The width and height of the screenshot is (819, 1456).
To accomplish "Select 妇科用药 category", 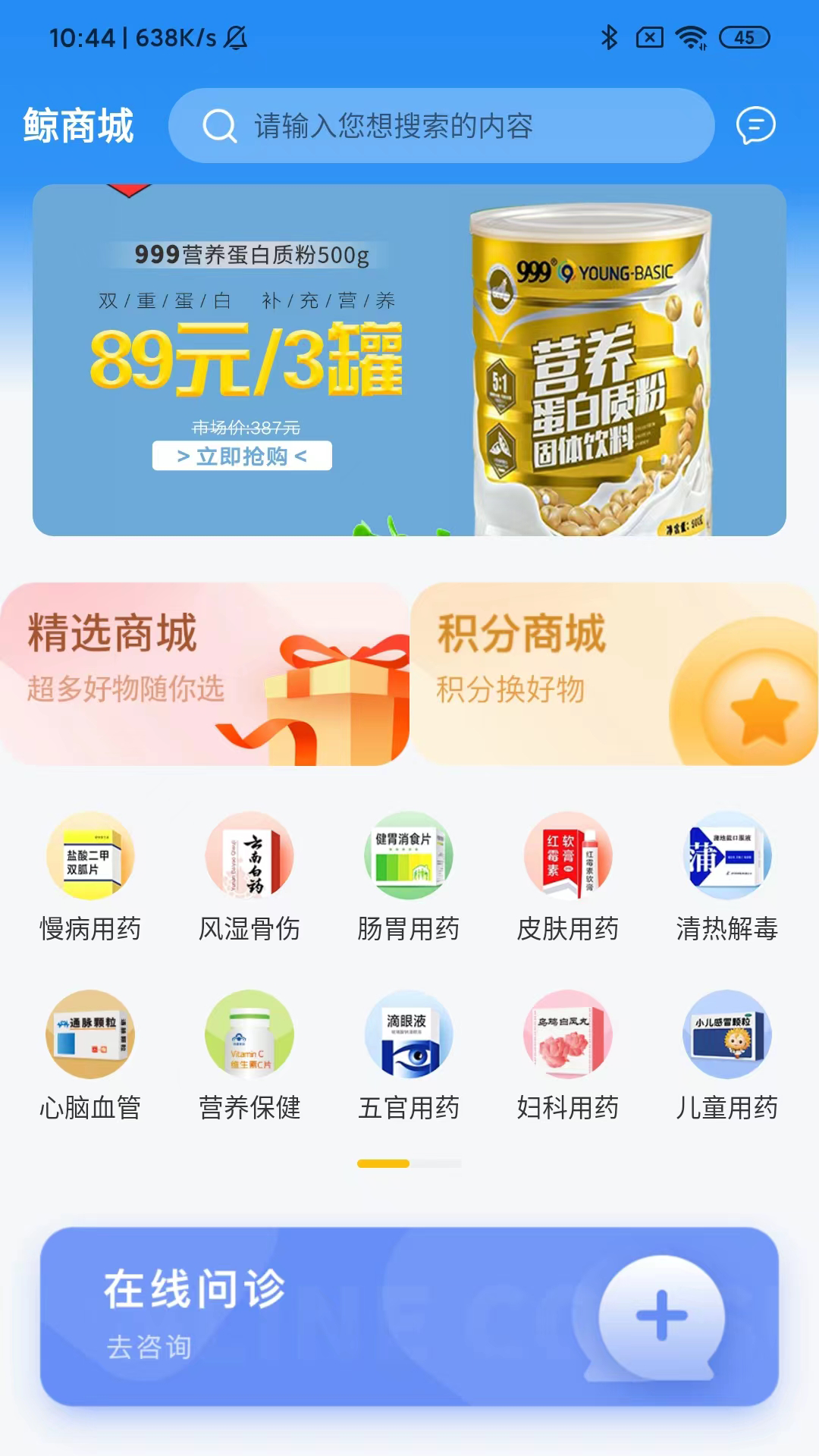I will pyautogui.click(x=568, y=1056).
